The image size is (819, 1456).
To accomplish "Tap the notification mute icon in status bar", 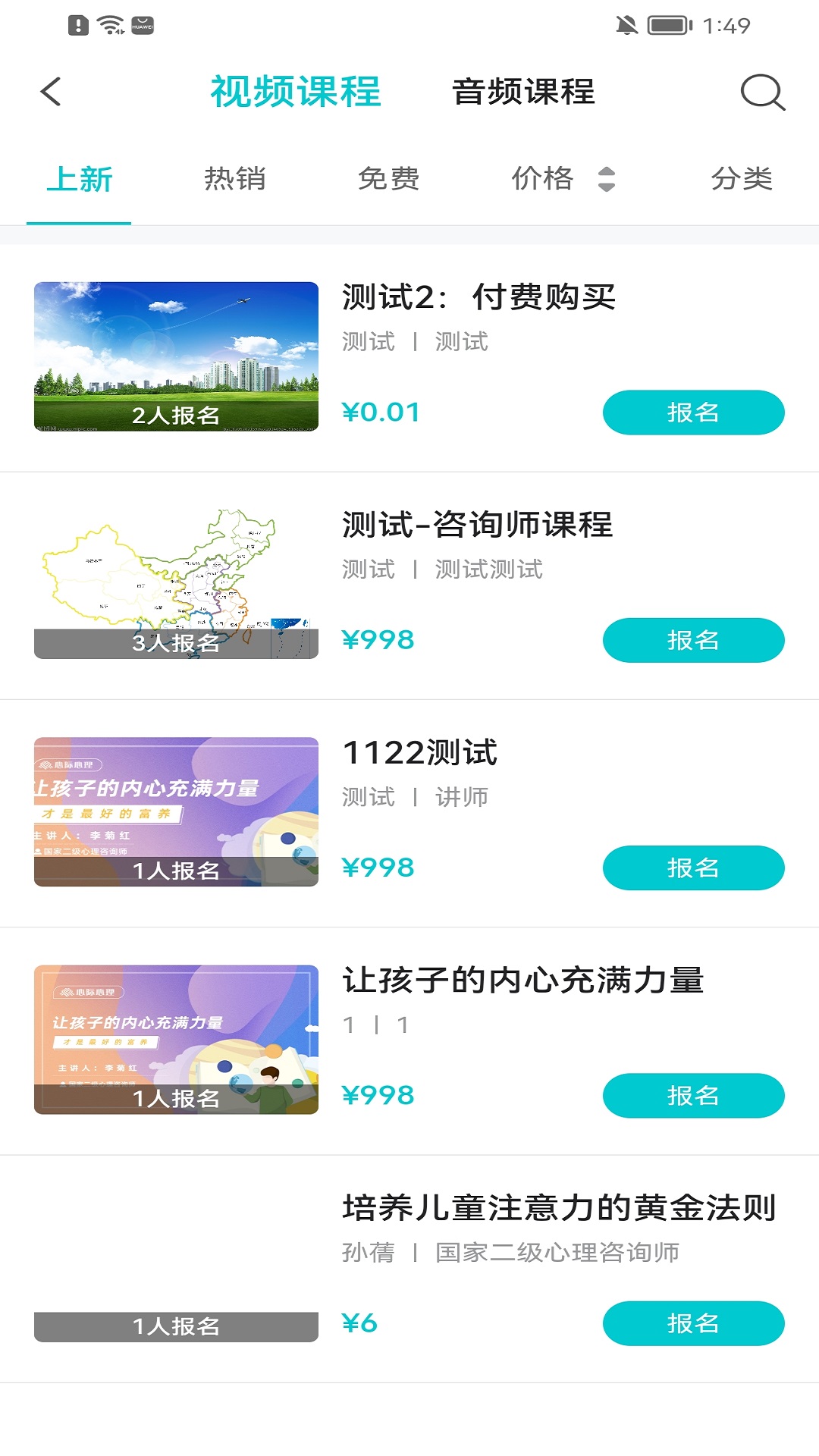I will [x=627, y=24].
